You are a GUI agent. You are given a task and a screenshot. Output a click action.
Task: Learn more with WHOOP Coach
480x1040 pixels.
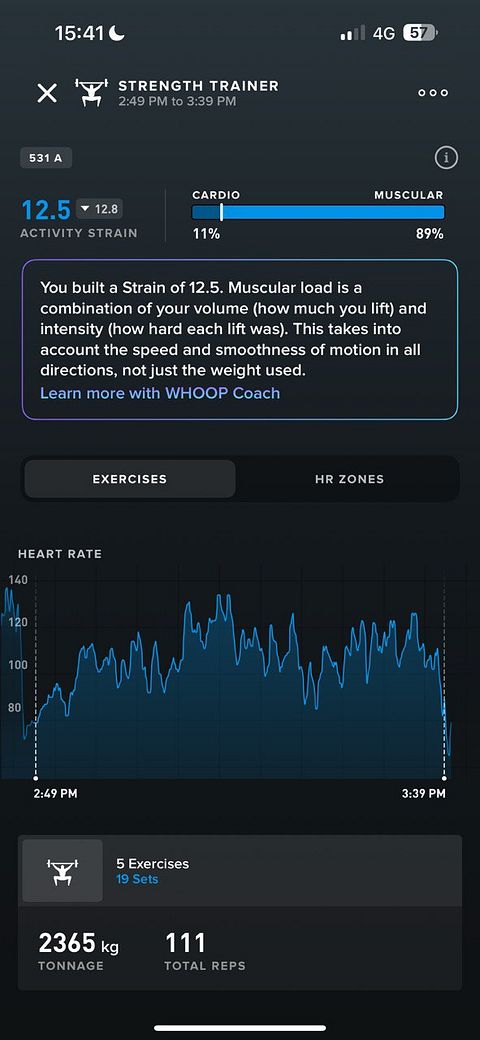tap(160, 393)
